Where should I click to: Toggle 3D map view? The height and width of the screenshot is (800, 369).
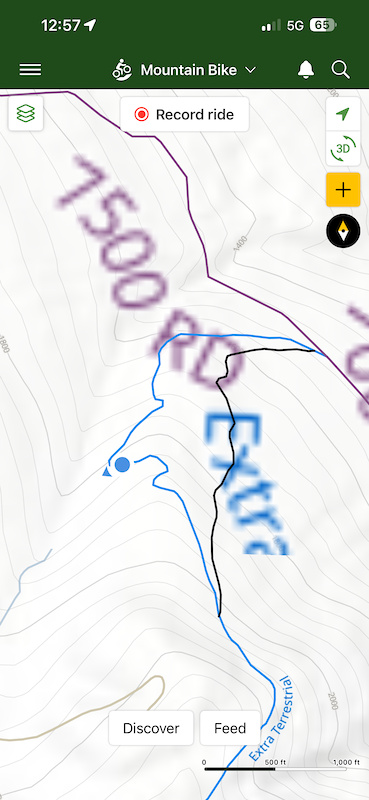343,148
